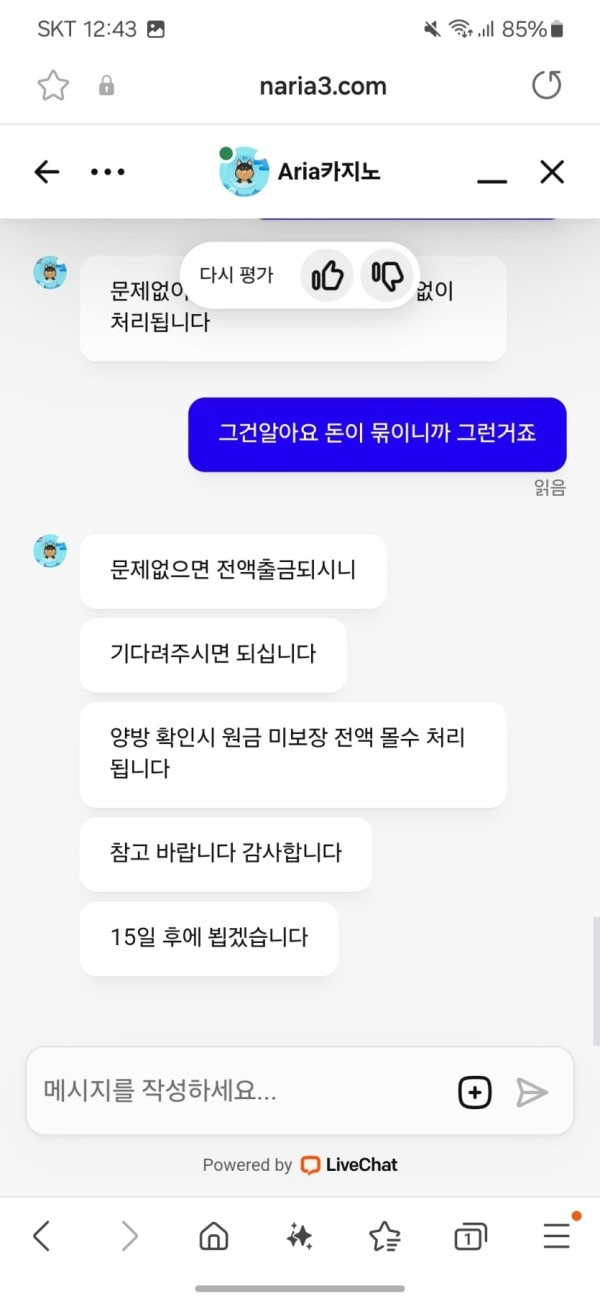
Task: Open the browser hamburger menu
Action: tap(557, 1237)
